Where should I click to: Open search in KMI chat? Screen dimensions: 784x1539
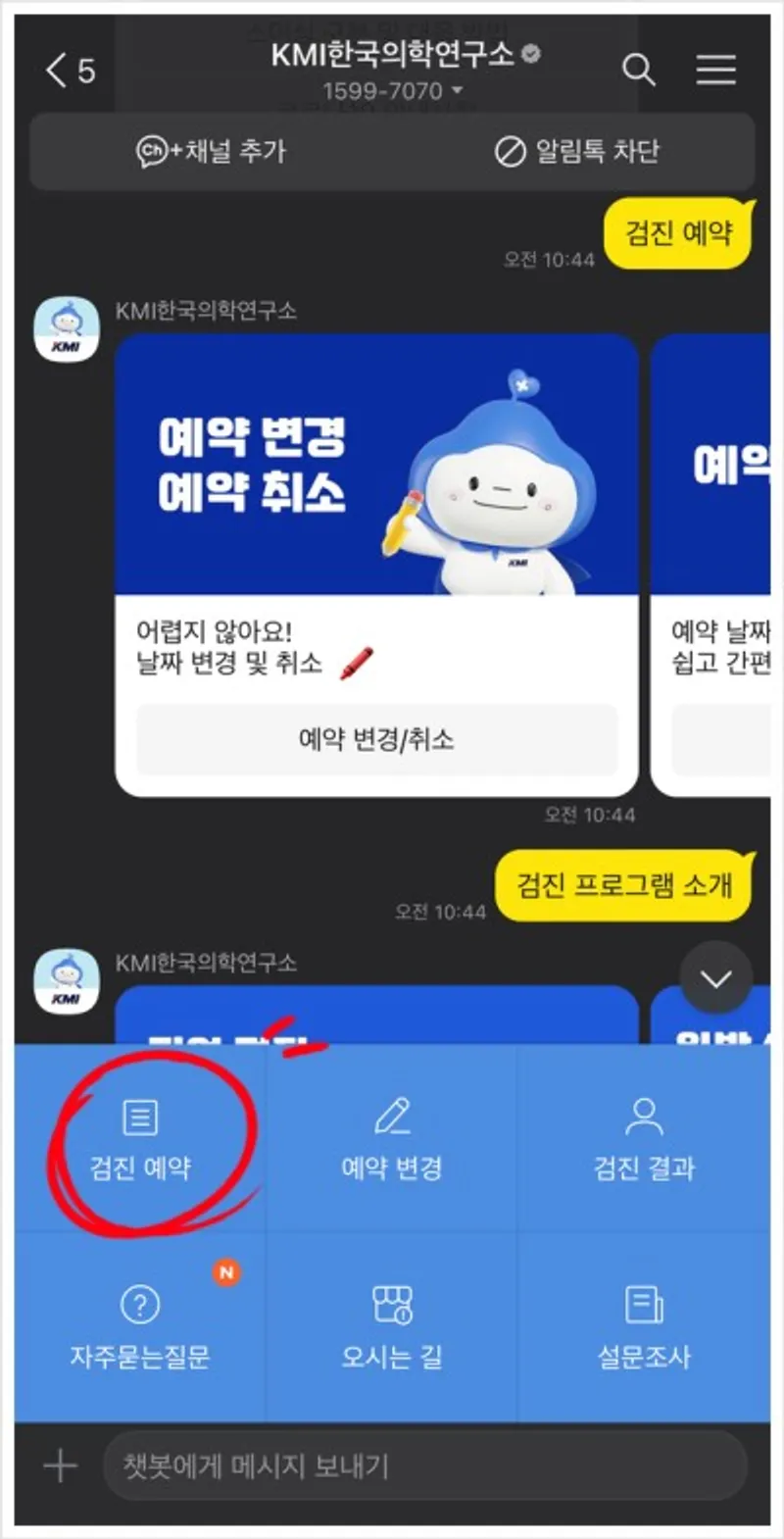point(638,70)
